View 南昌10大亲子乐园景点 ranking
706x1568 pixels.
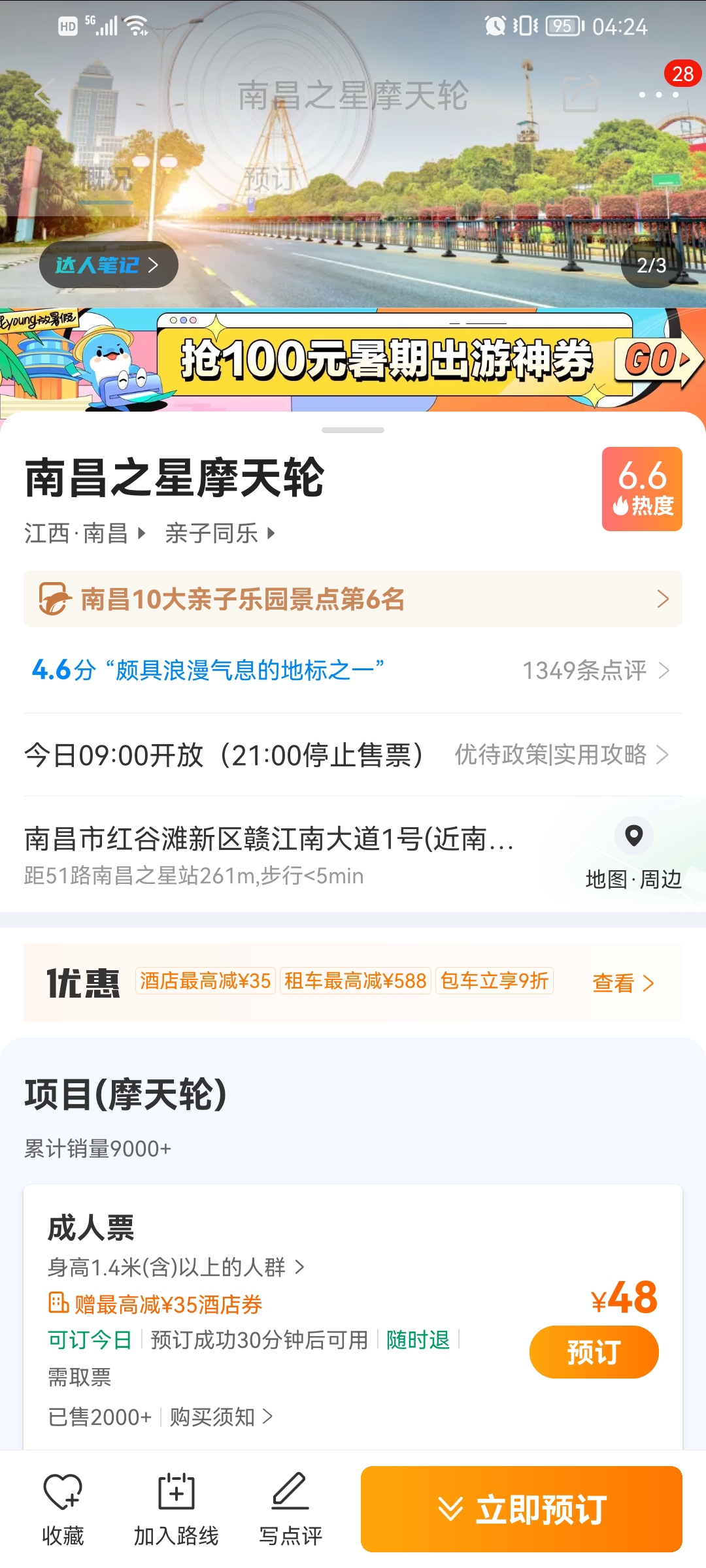coord(353,599)
